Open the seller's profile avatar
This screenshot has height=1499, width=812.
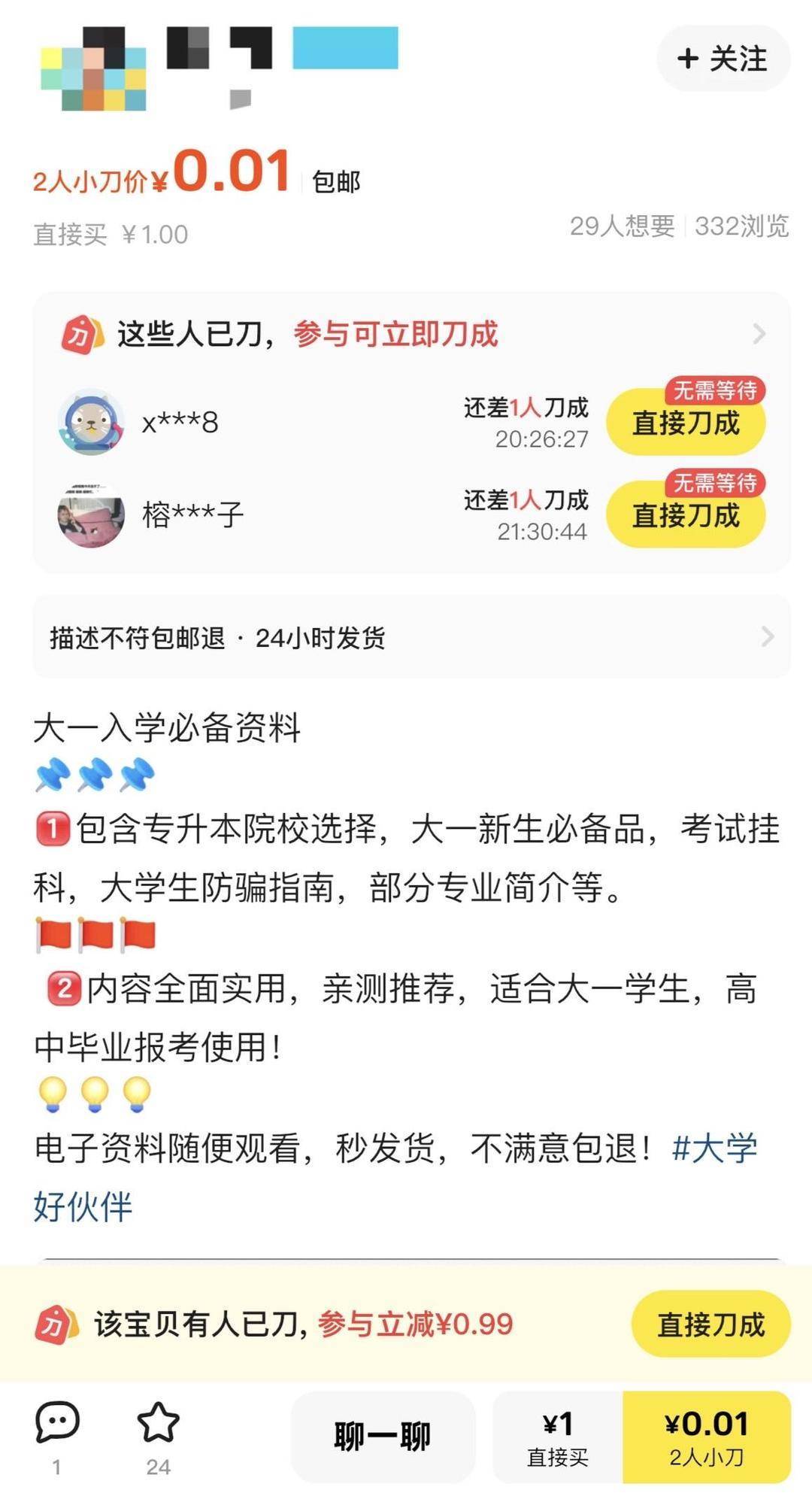click(93, 69)
